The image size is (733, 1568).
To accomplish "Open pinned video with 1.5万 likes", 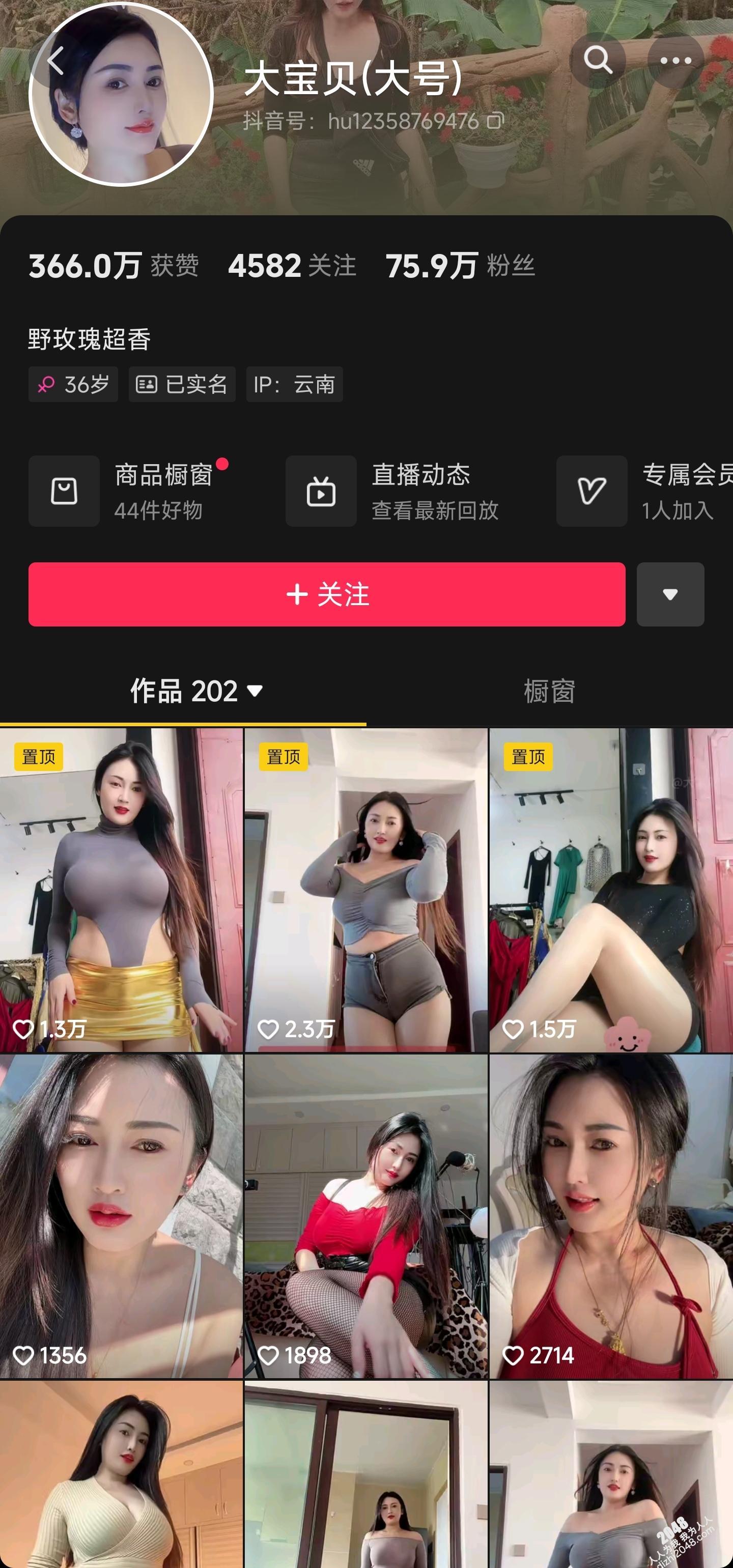I will [x=611, y=890].
